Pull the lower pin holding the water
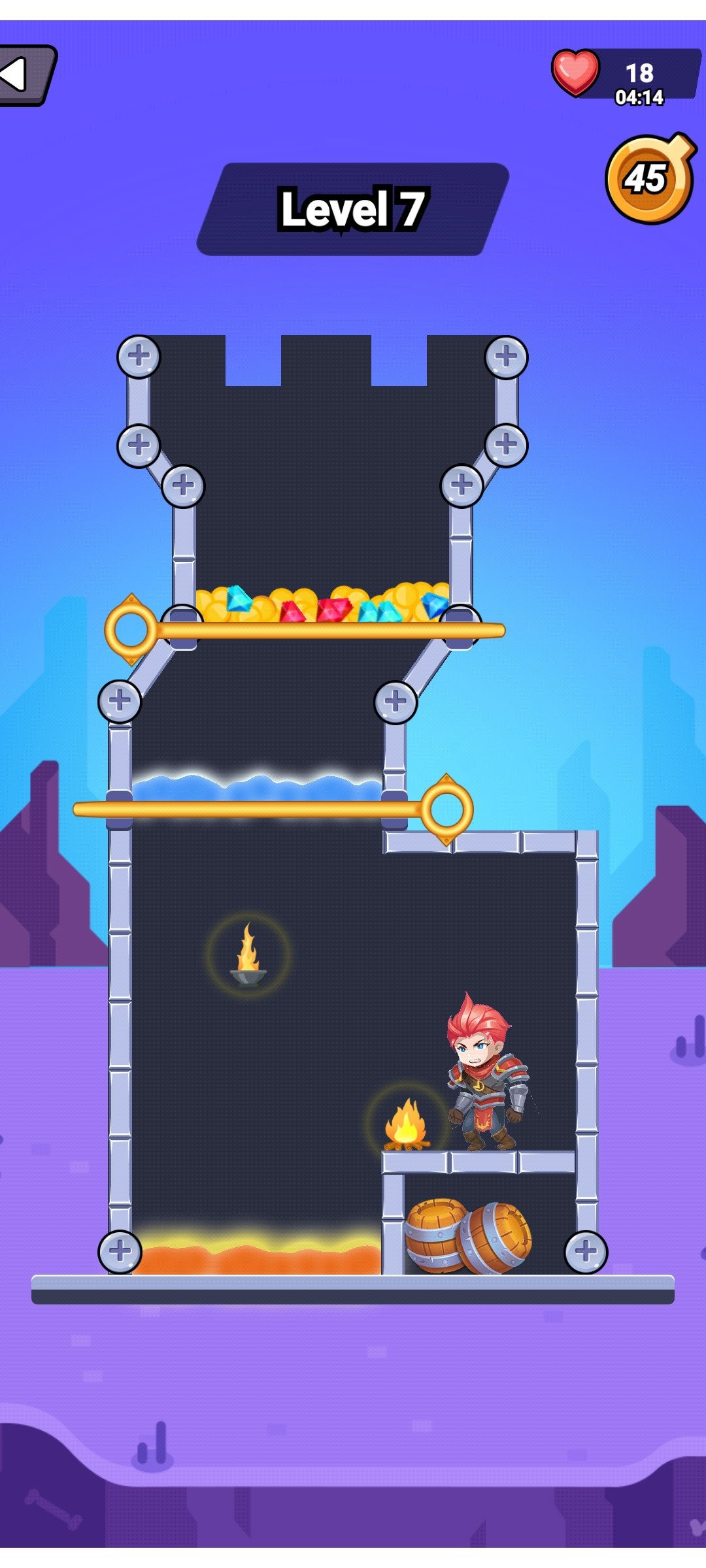The width and height of the screenshot is (706, 1568). [447, 810]
